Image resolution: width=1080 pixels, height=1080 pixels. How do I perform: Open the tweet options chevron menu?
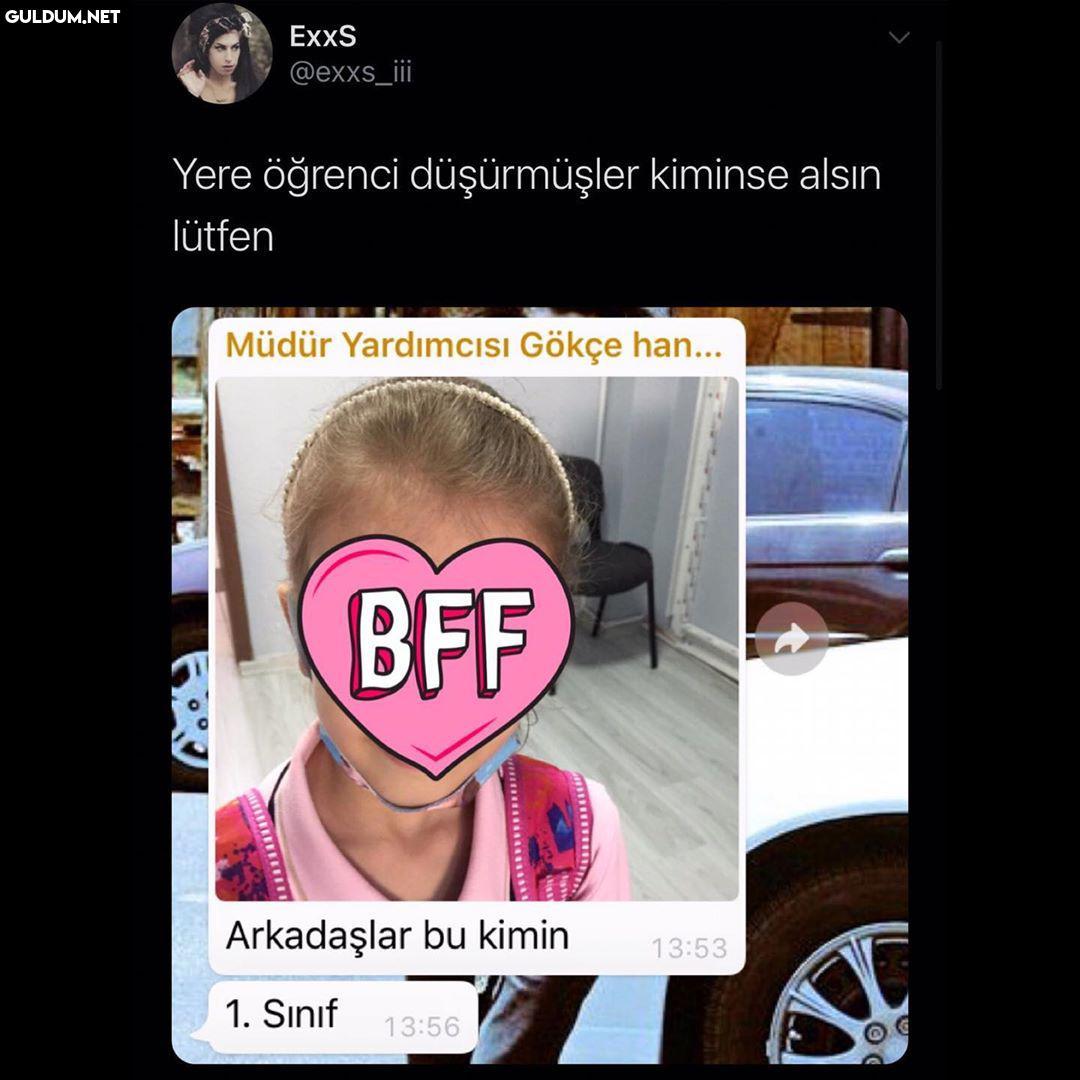899,38
